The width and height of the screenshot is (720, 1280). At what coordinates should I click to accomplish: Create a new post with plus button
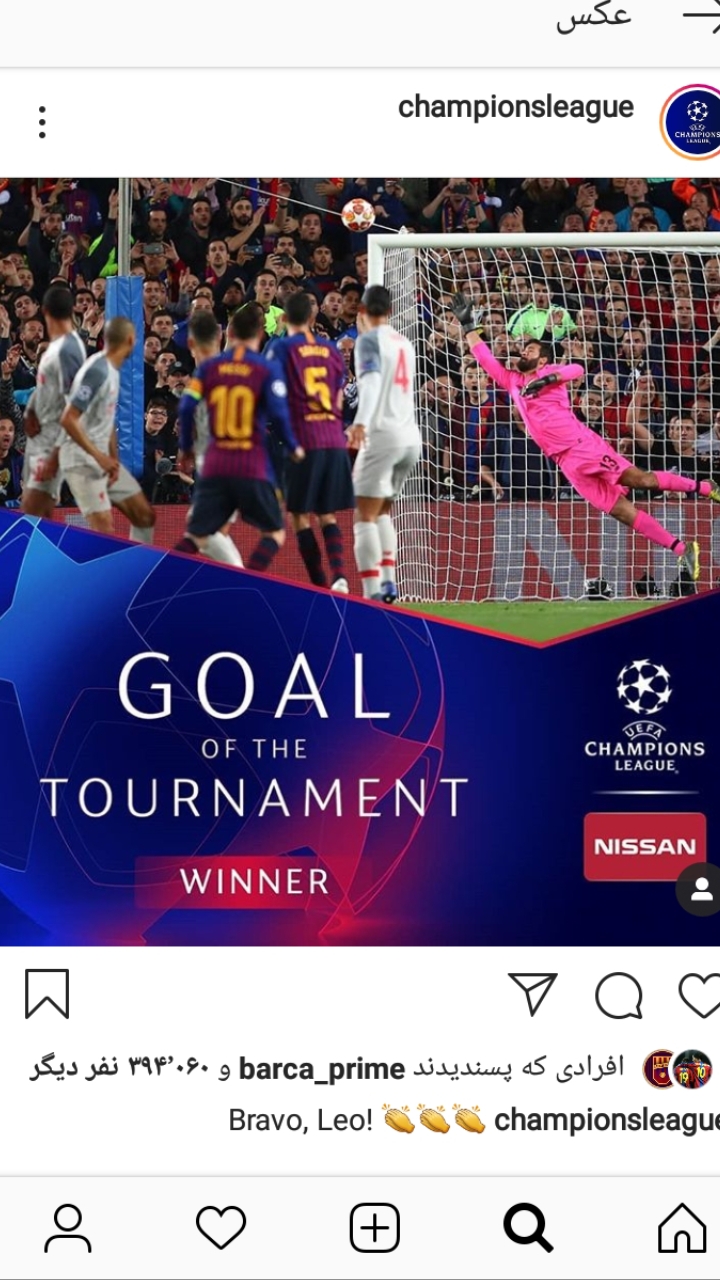point(375,1228)
